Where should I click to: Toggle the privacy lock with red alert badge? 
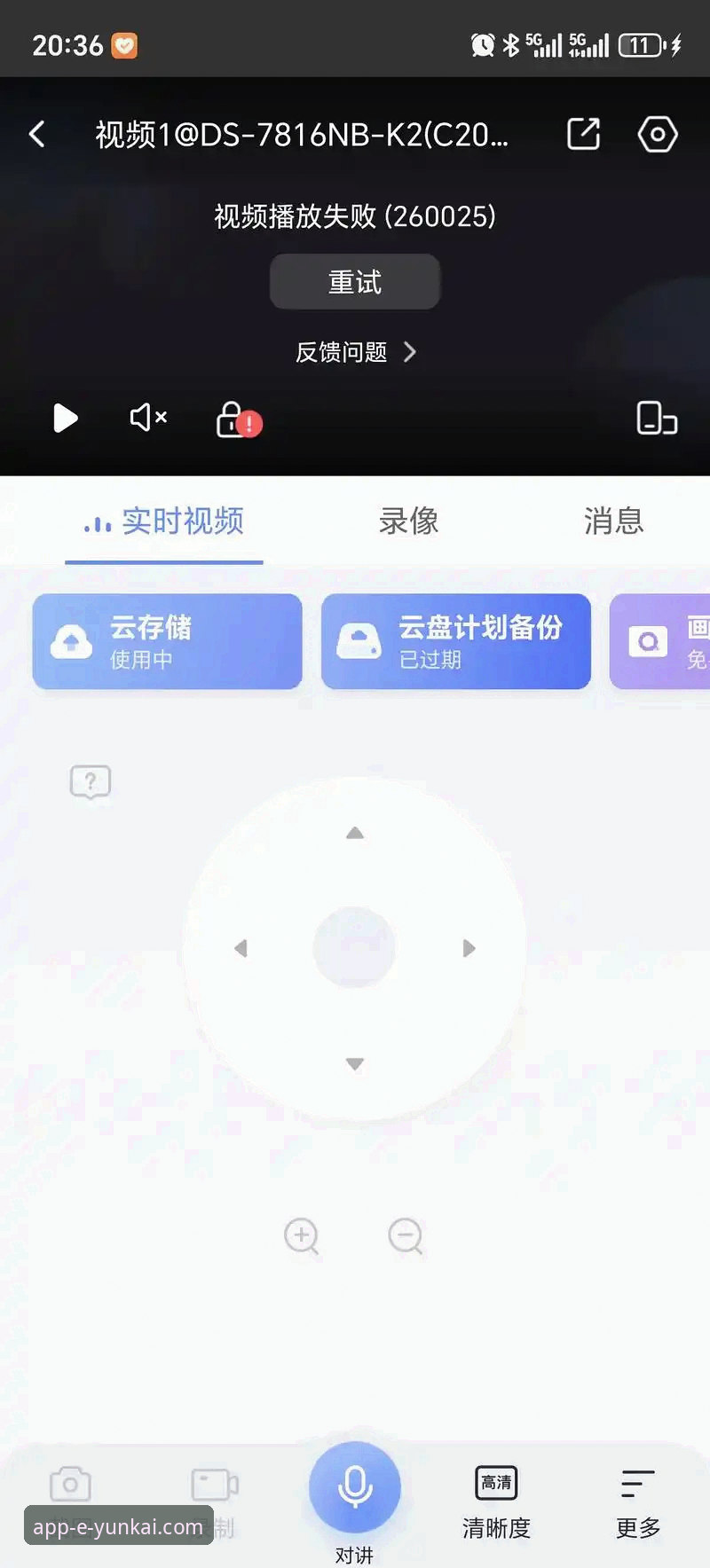233,418
